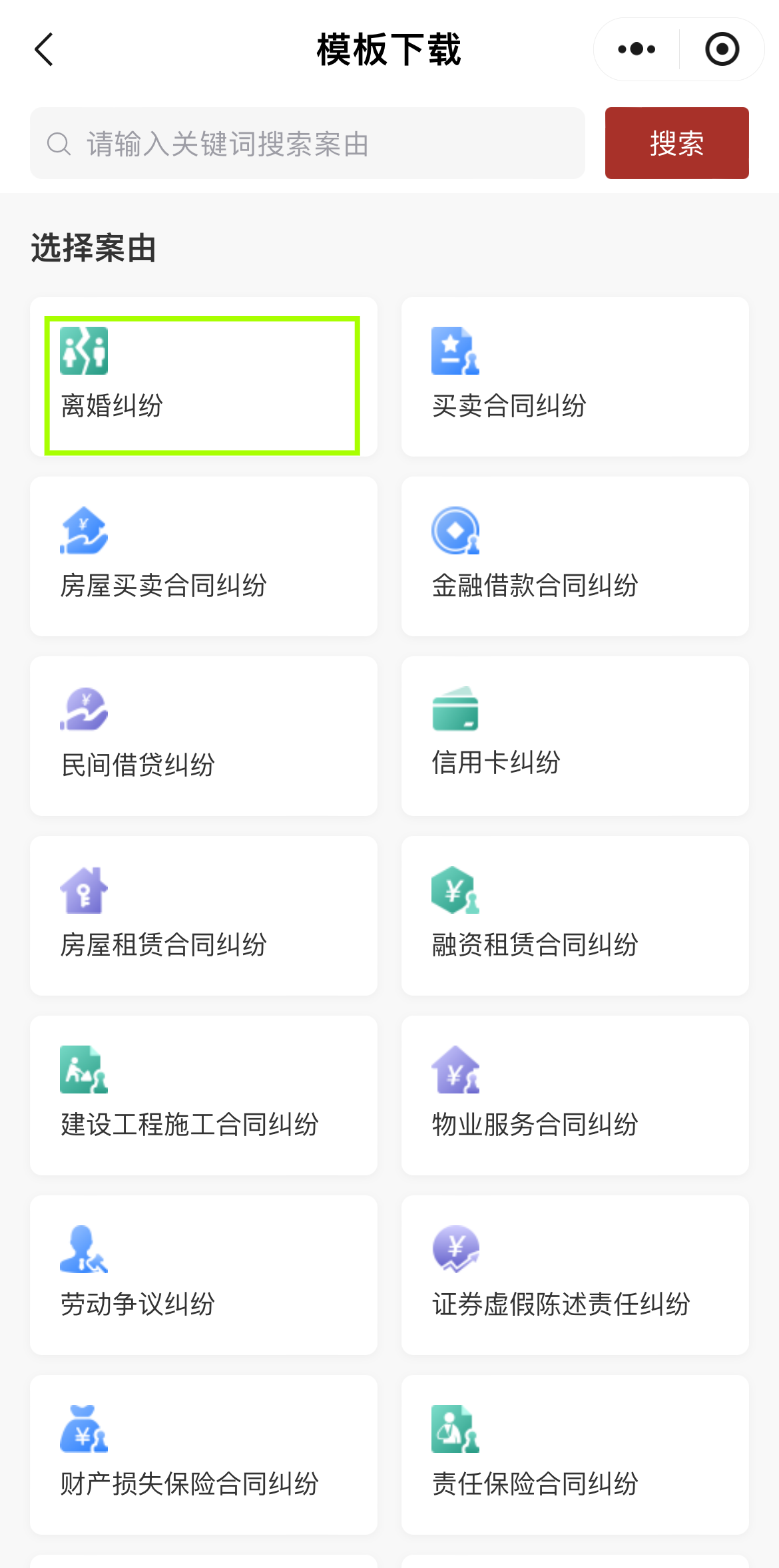Image resolution: width=779 pixels, height=1568 pixels.
Task: Select the 买卖合同纠纷 card
Action: click(x=575, y=377)
